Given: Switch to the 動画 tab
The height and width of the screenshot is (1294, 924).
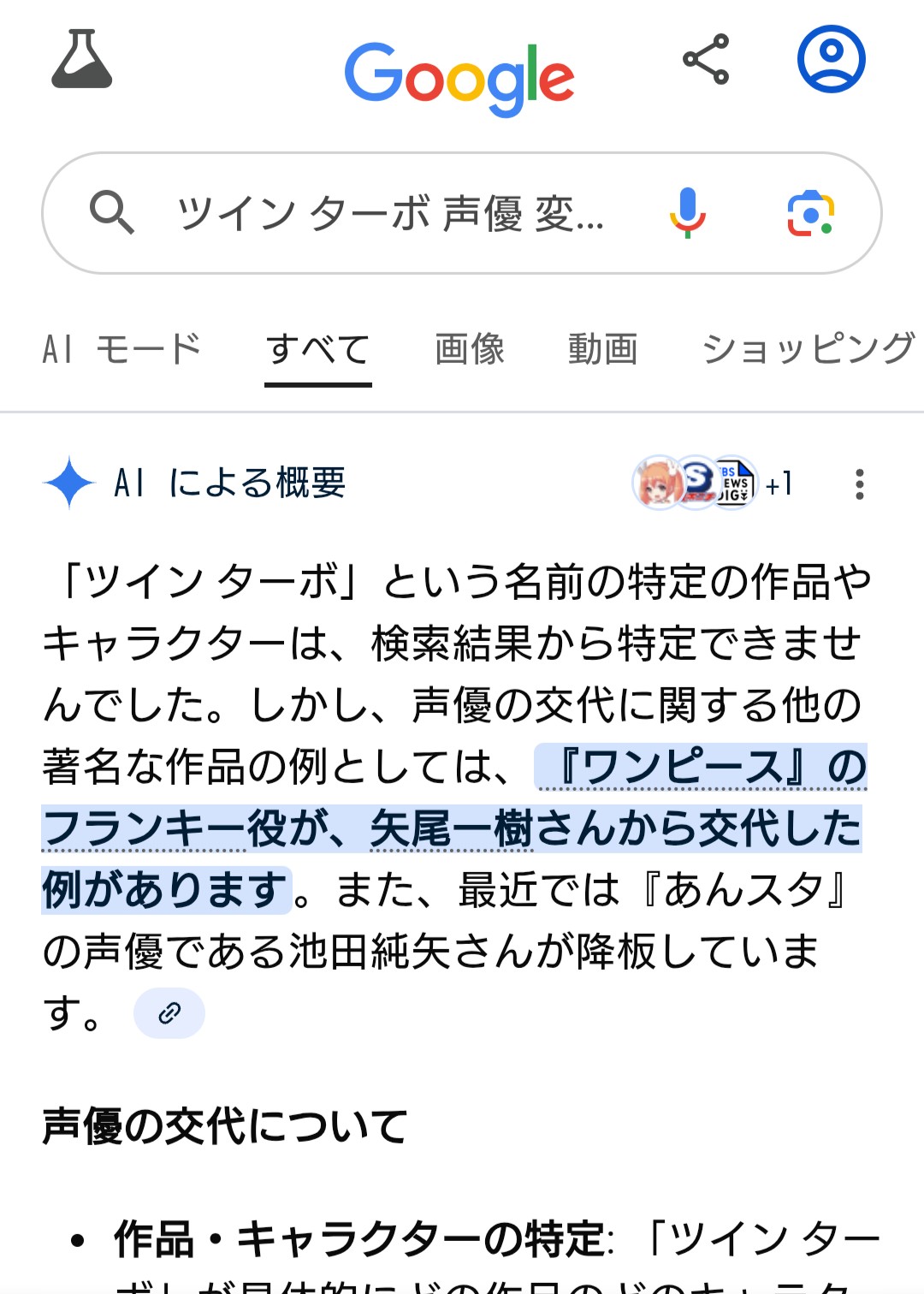Looking at the screenshot, I should click(x=602, y=349).
